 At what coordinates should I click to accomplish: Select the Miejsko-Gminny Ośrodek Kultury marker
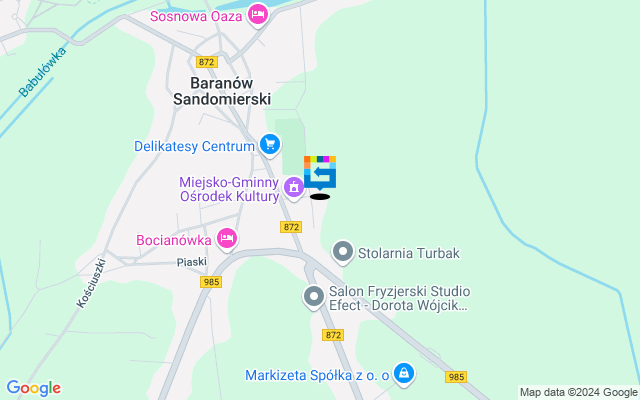[x=293, y=187]
